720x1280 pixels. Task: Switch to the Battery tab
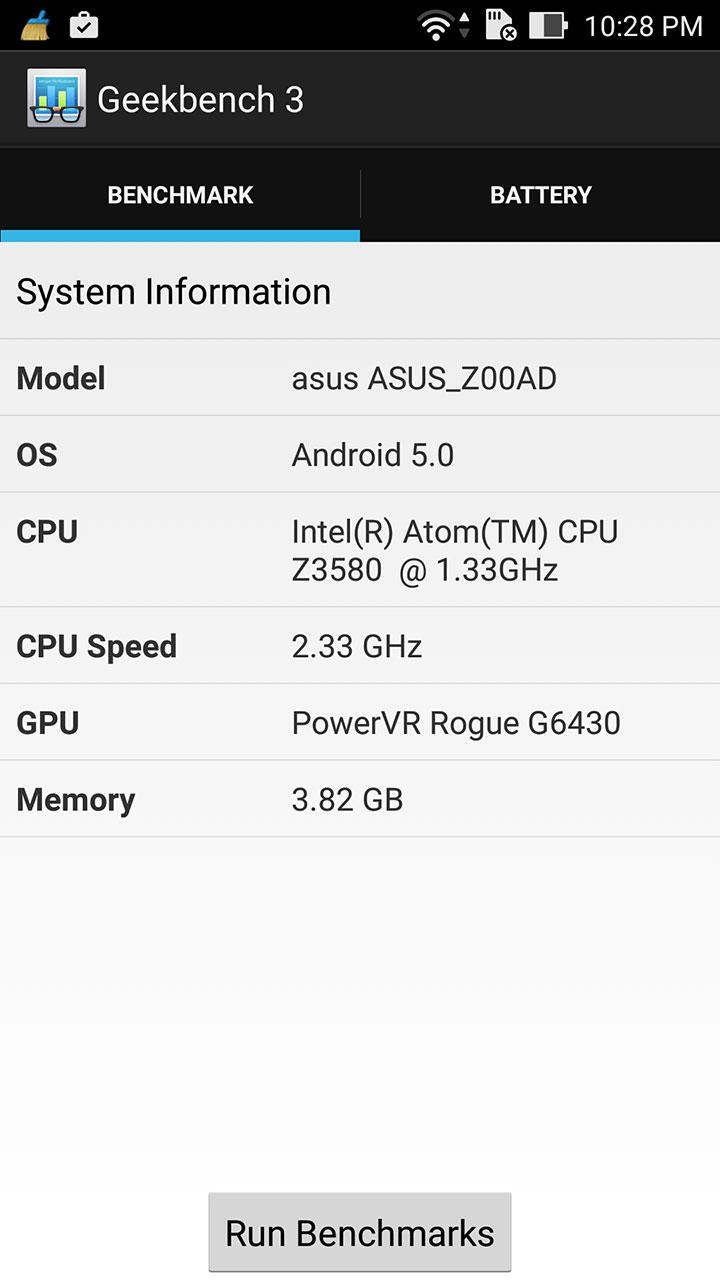pos(540,195)
